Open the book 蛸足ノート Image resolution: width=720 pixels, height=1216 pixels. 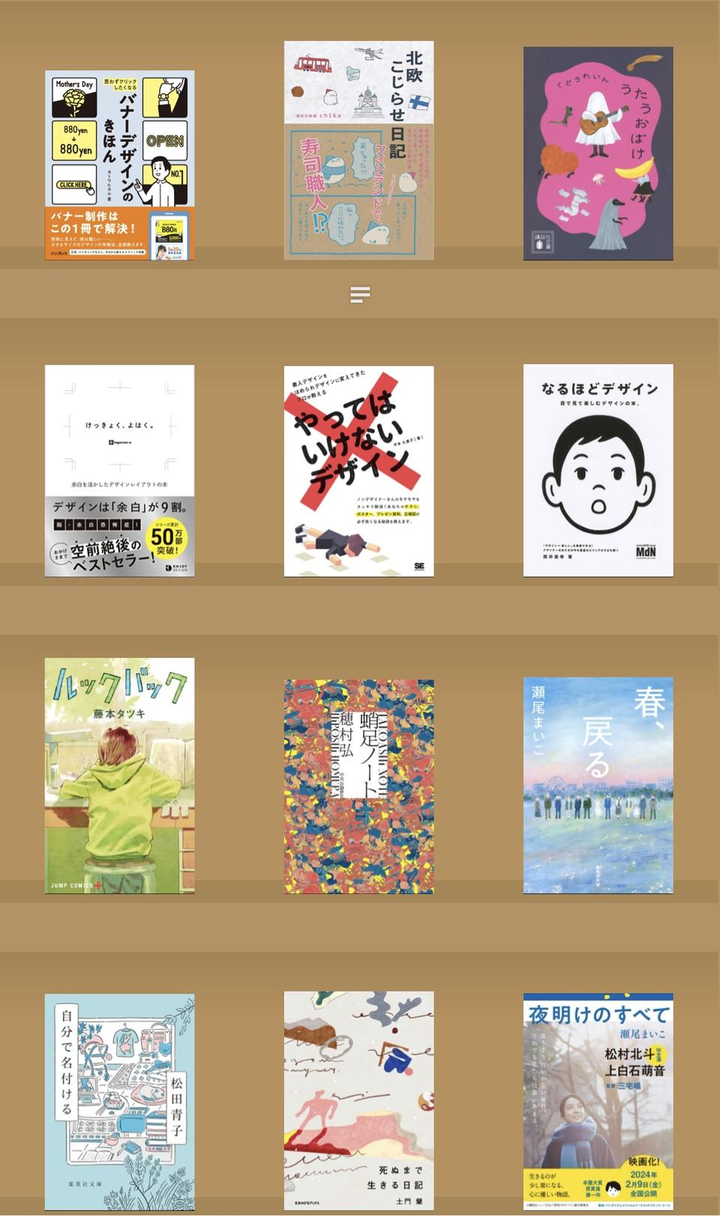tap(359, 786)
